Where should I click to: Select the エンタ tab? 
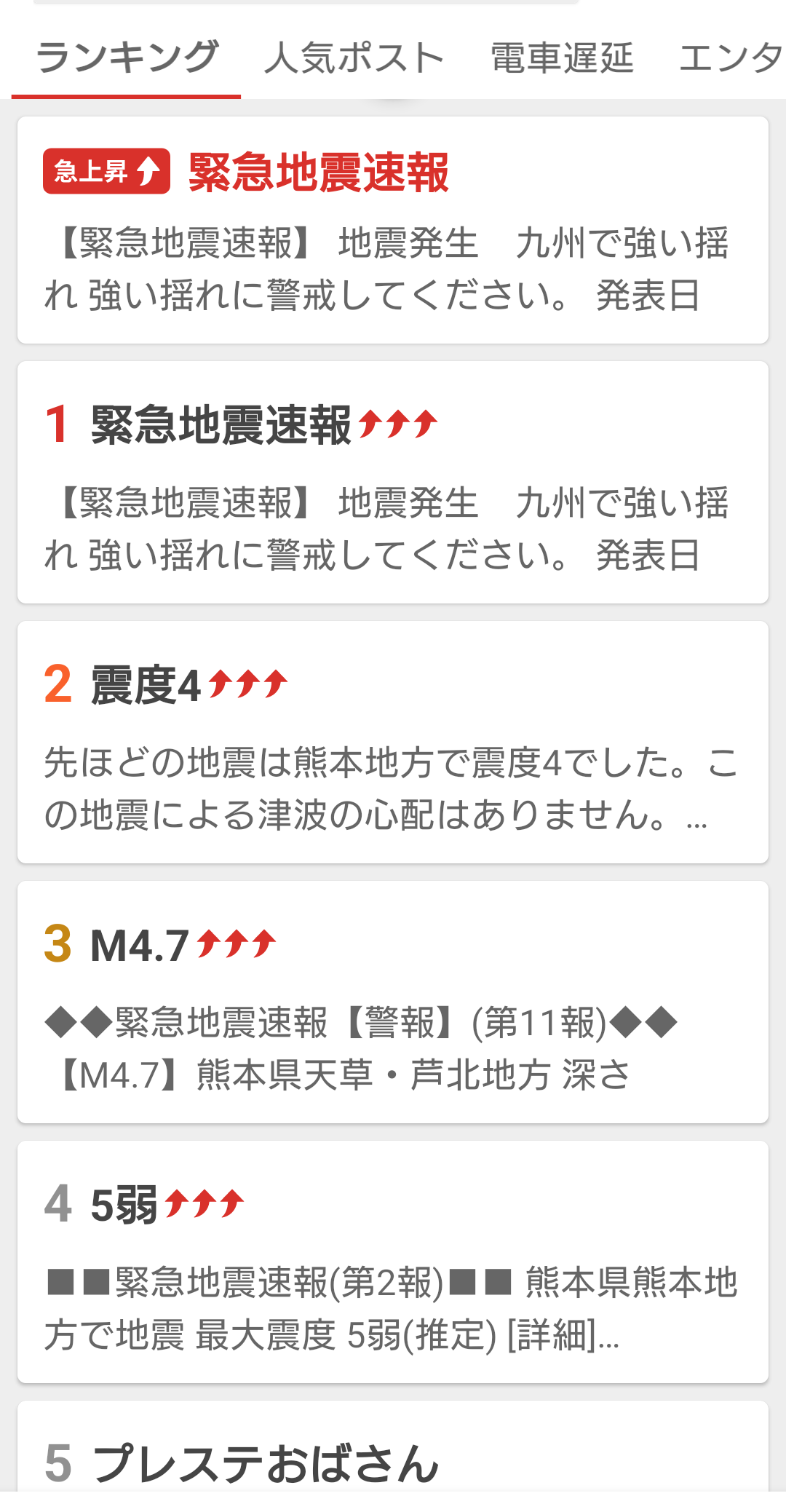(x=730, y=58)
